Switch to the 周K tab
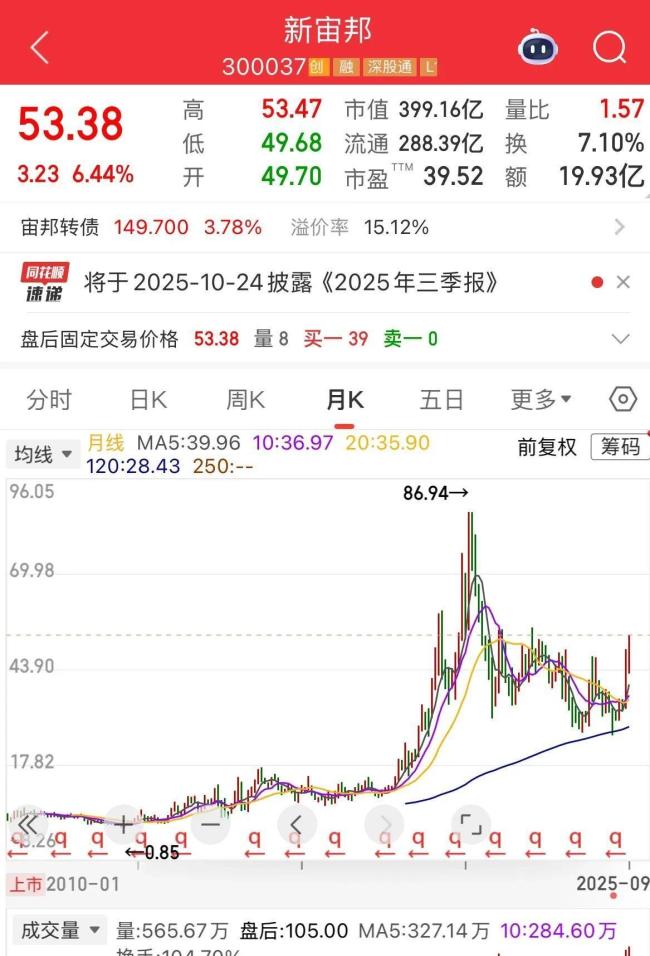 pos(245,400)
